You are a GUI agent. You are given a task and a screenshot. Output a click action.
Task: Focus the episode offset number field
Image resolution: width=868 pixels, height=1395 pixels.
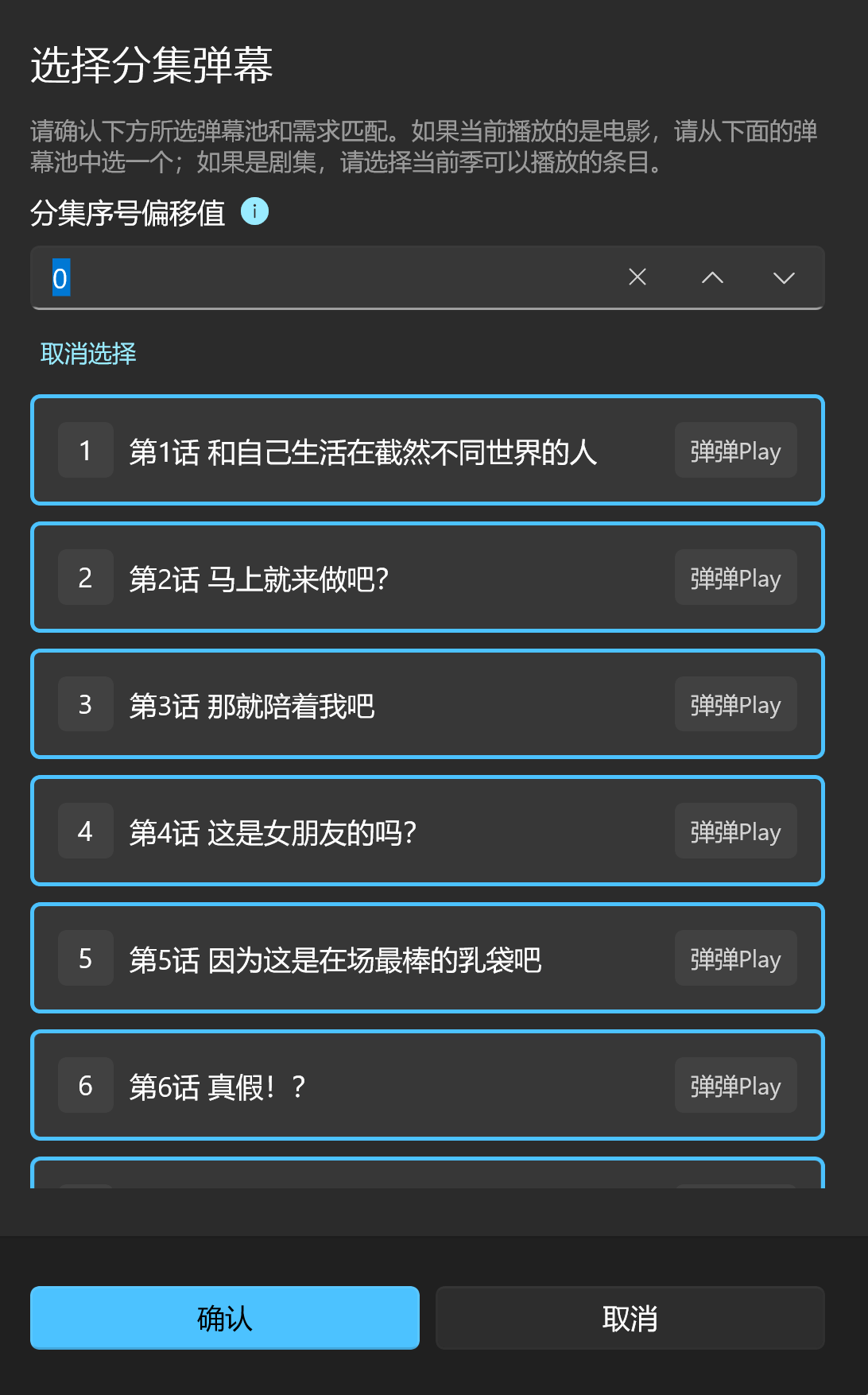[x=318, y=278]
